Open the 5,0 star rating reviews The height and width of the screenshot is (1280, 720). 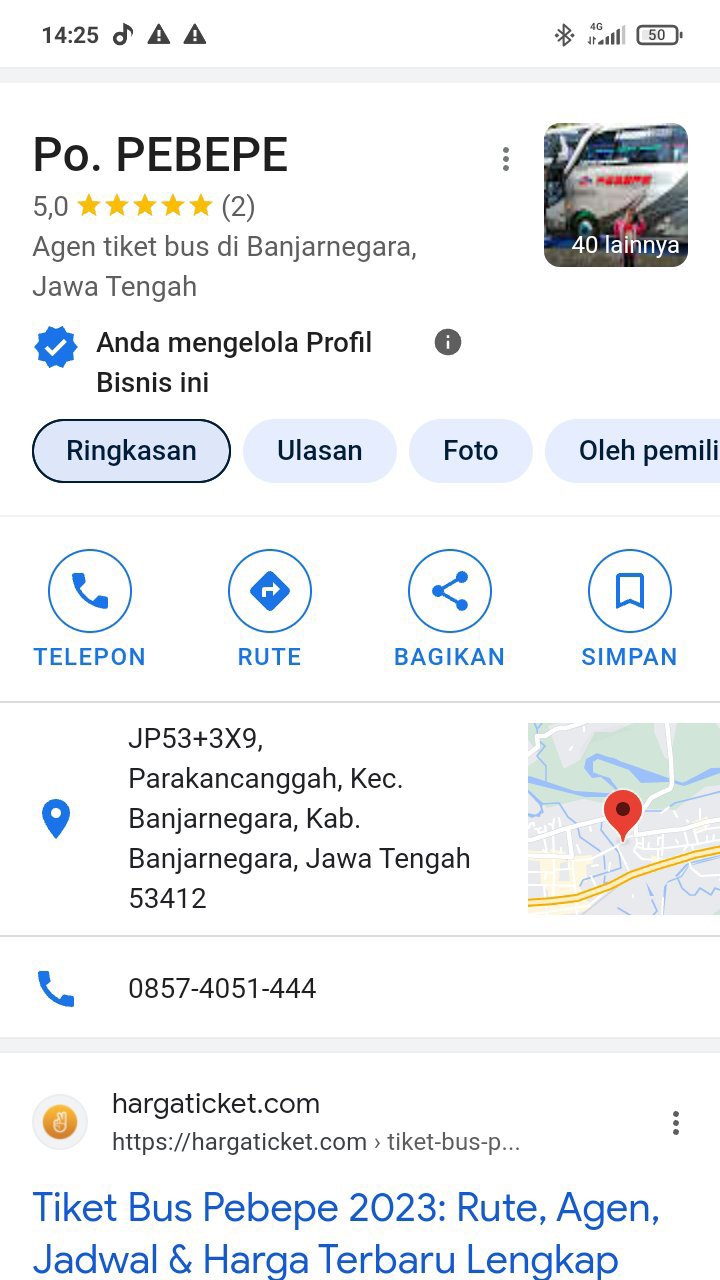[144, 207]
